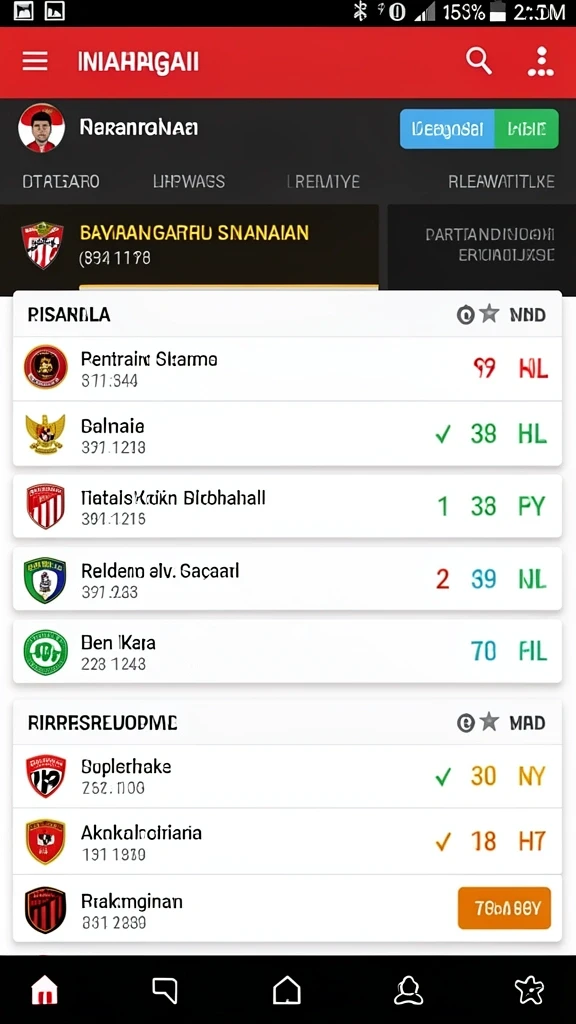Open the hamburger drawer menu
Viewport: 576px width, 1024px height.
pos(35,61)
